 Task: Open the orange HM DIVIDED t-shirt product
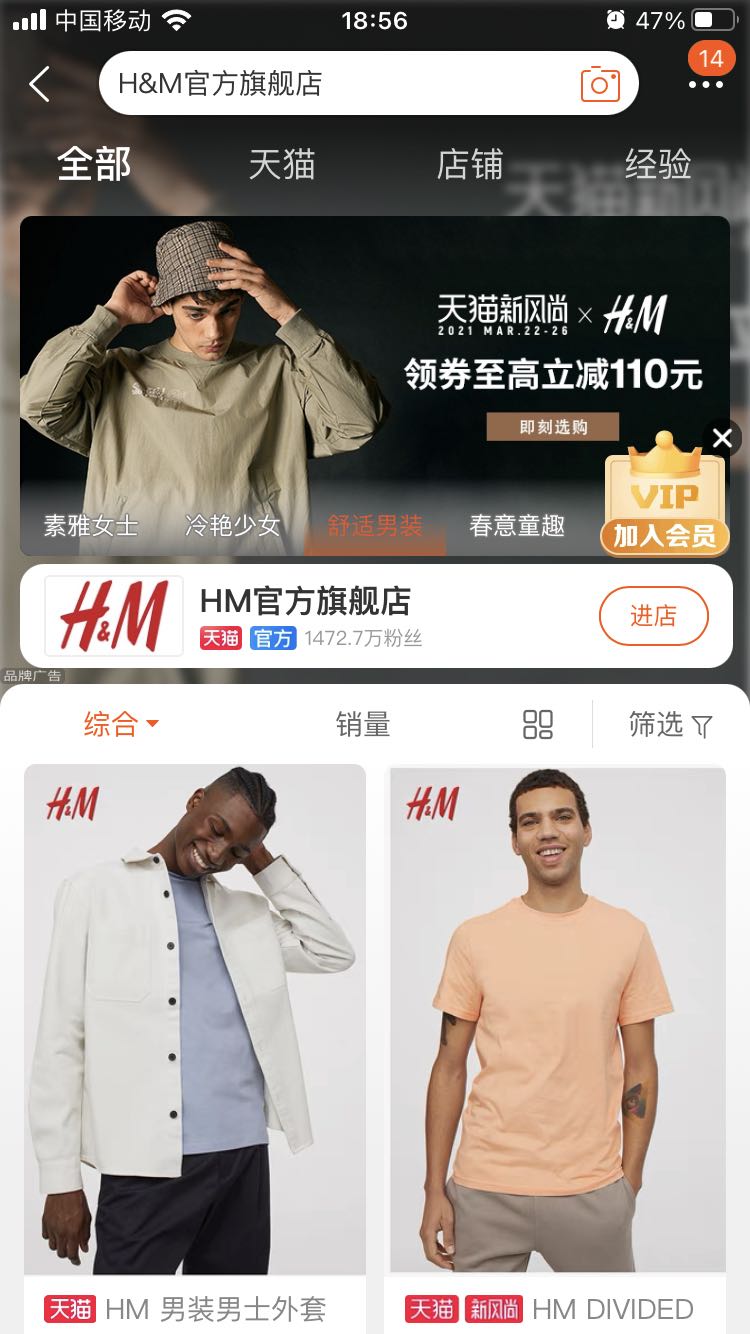(556, 1020)
